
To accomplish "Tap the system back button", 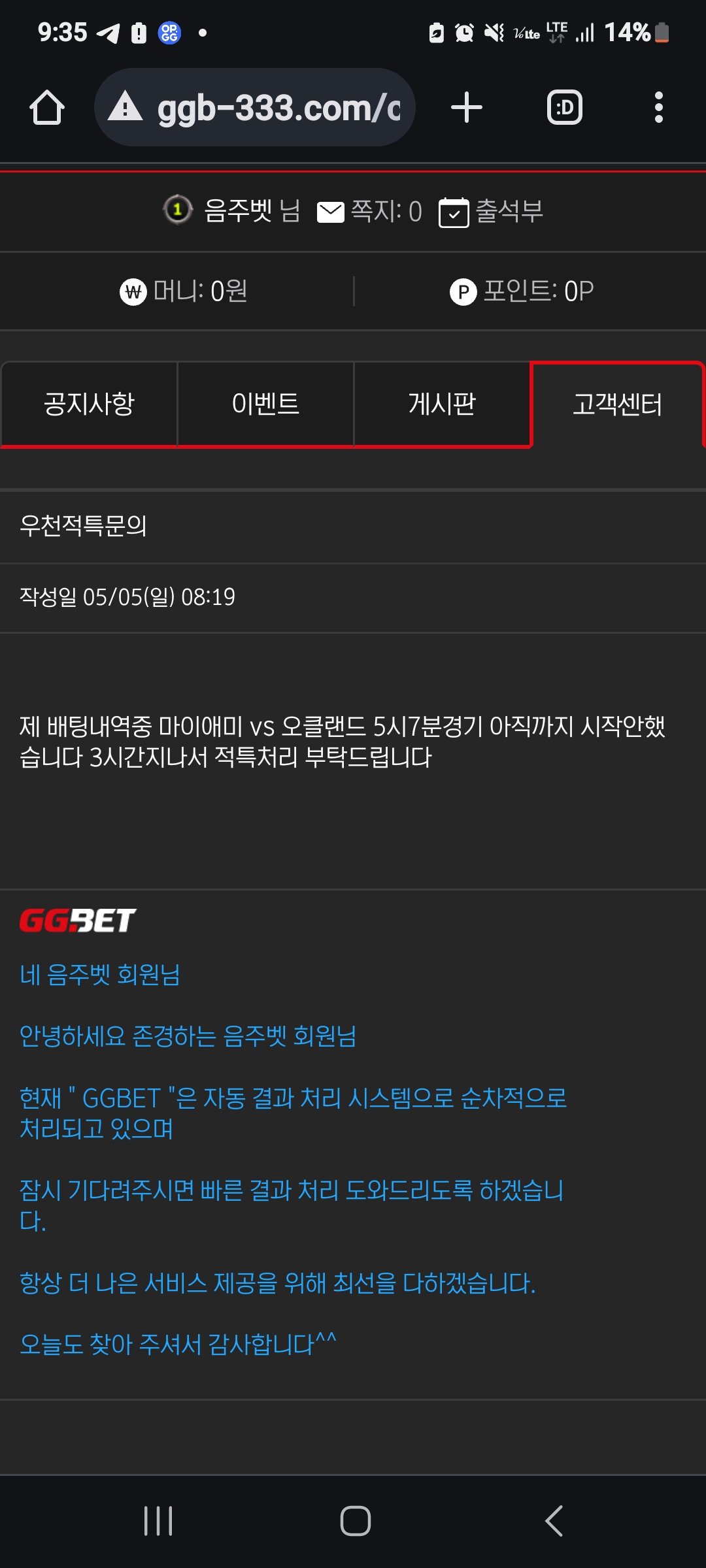I will click(x=553, y=1521).
